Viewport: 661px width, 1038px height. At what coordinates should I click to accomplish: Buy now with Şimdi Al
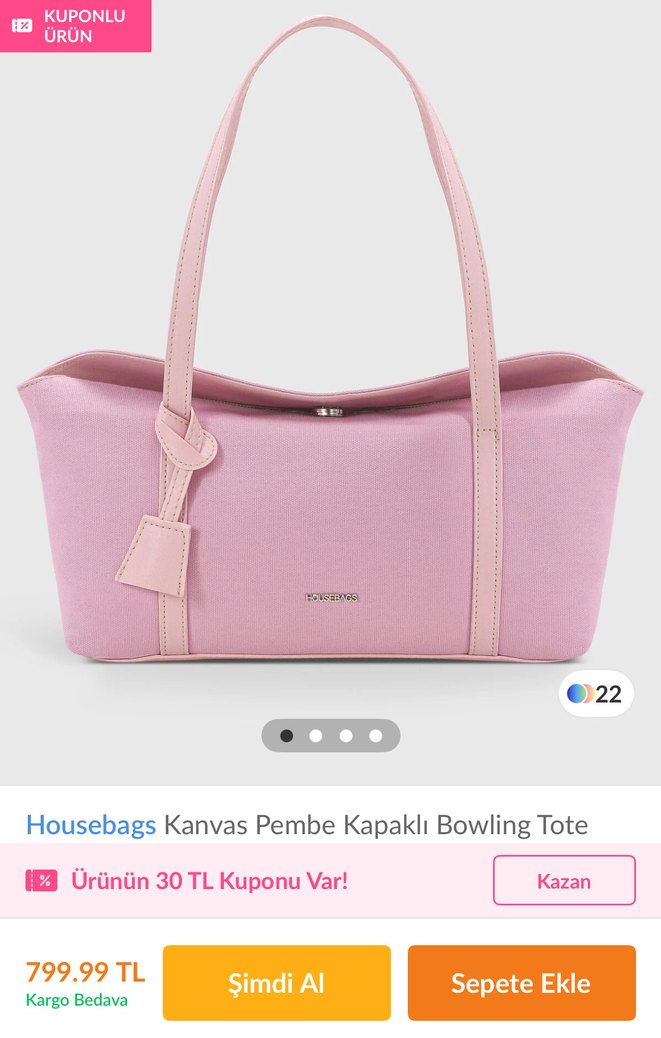click(276, 983)
